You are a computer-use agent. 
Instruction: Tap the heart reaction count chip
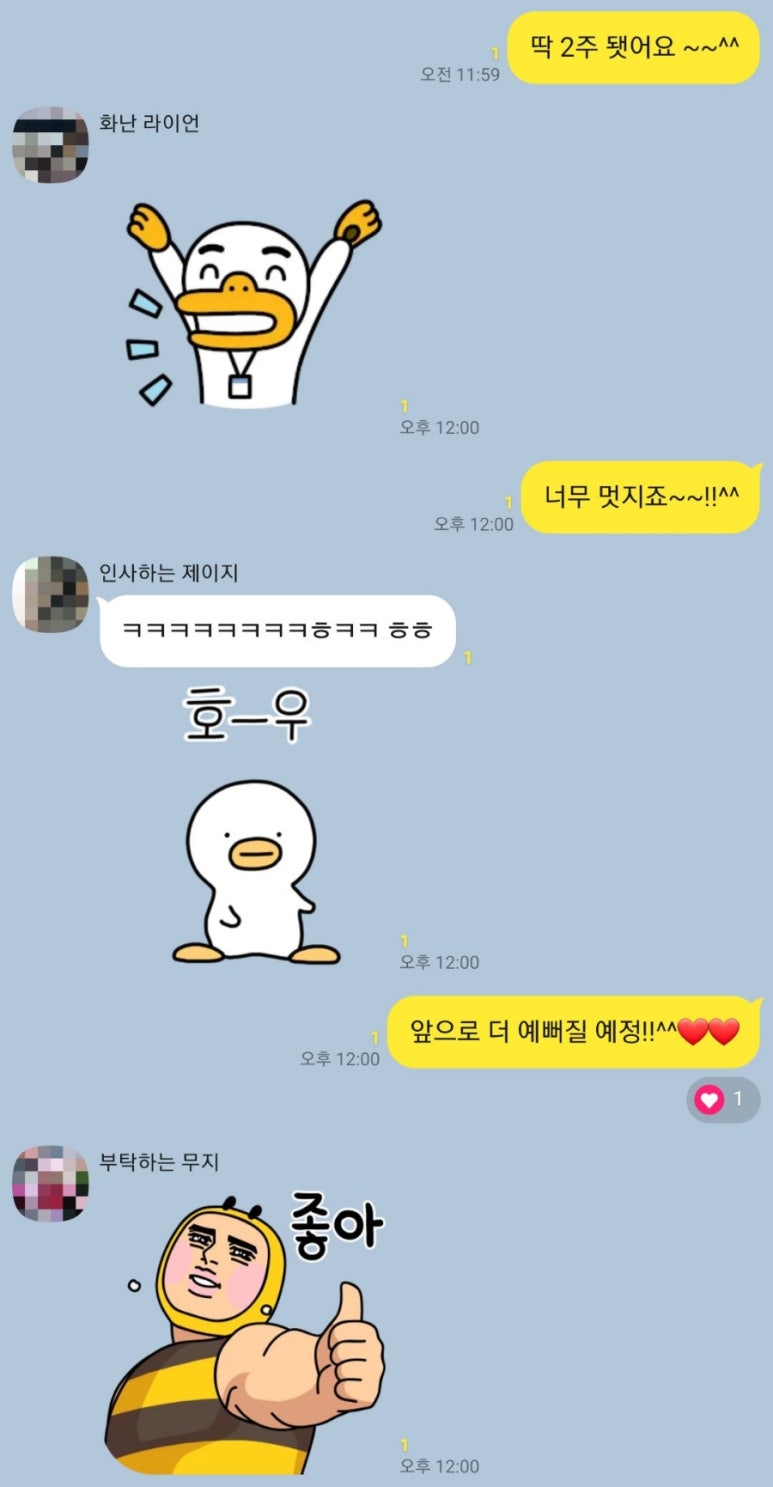pyautogui.click(x=722, y=1100)
